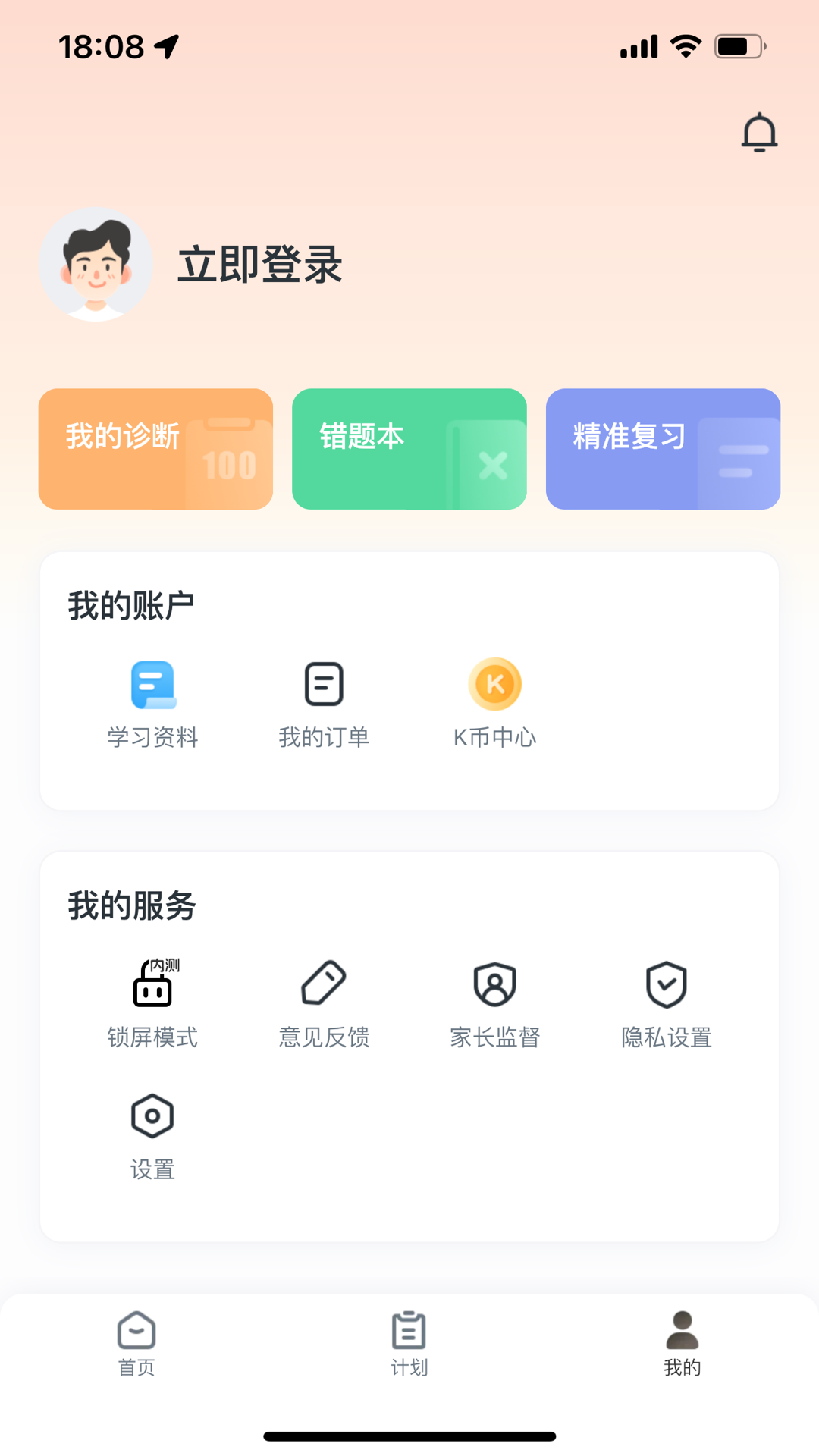Open the 错题本 wrong-answer notebook card
This screenshot has width=819, height=1456.
click(x=409, y=449)
